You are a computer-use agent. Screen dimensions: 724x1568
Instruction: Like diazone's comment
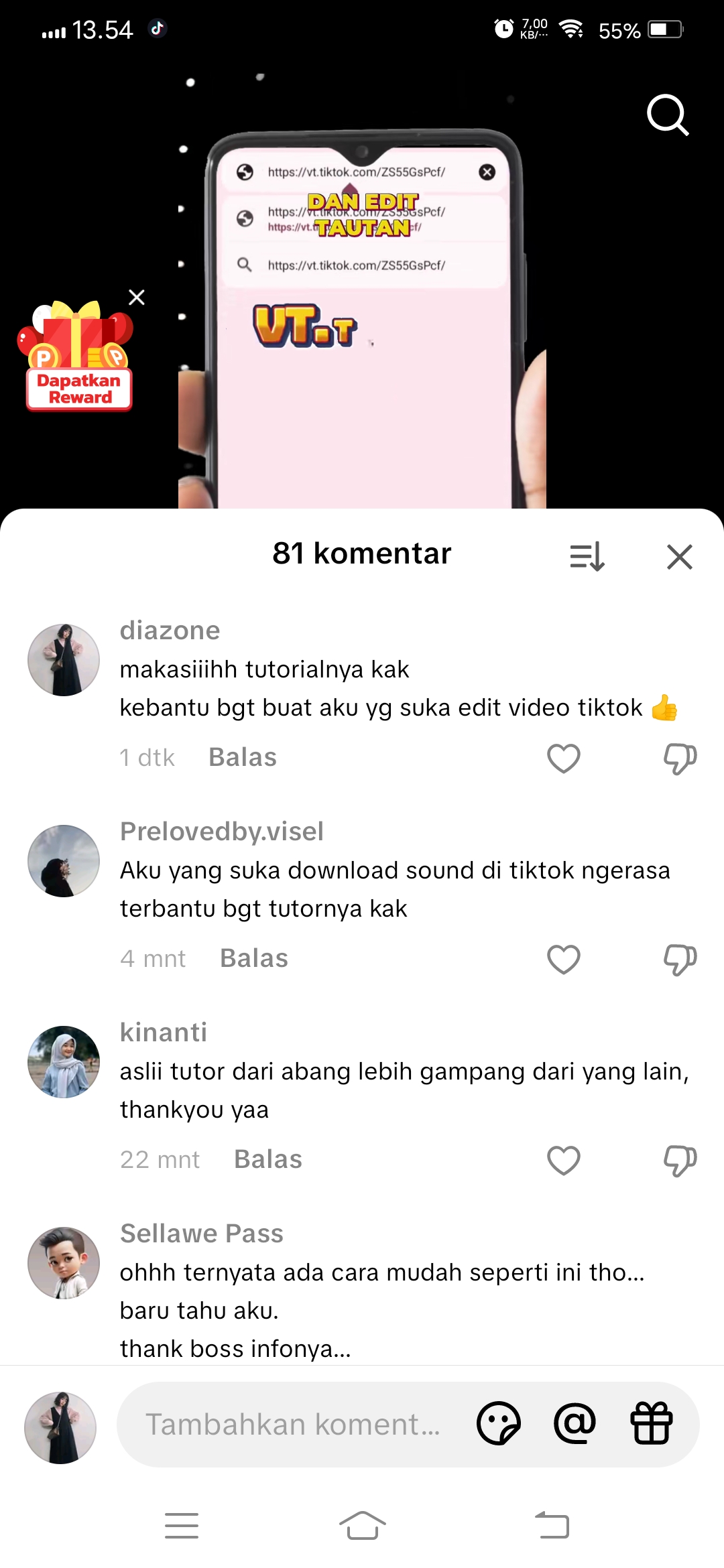563,759
